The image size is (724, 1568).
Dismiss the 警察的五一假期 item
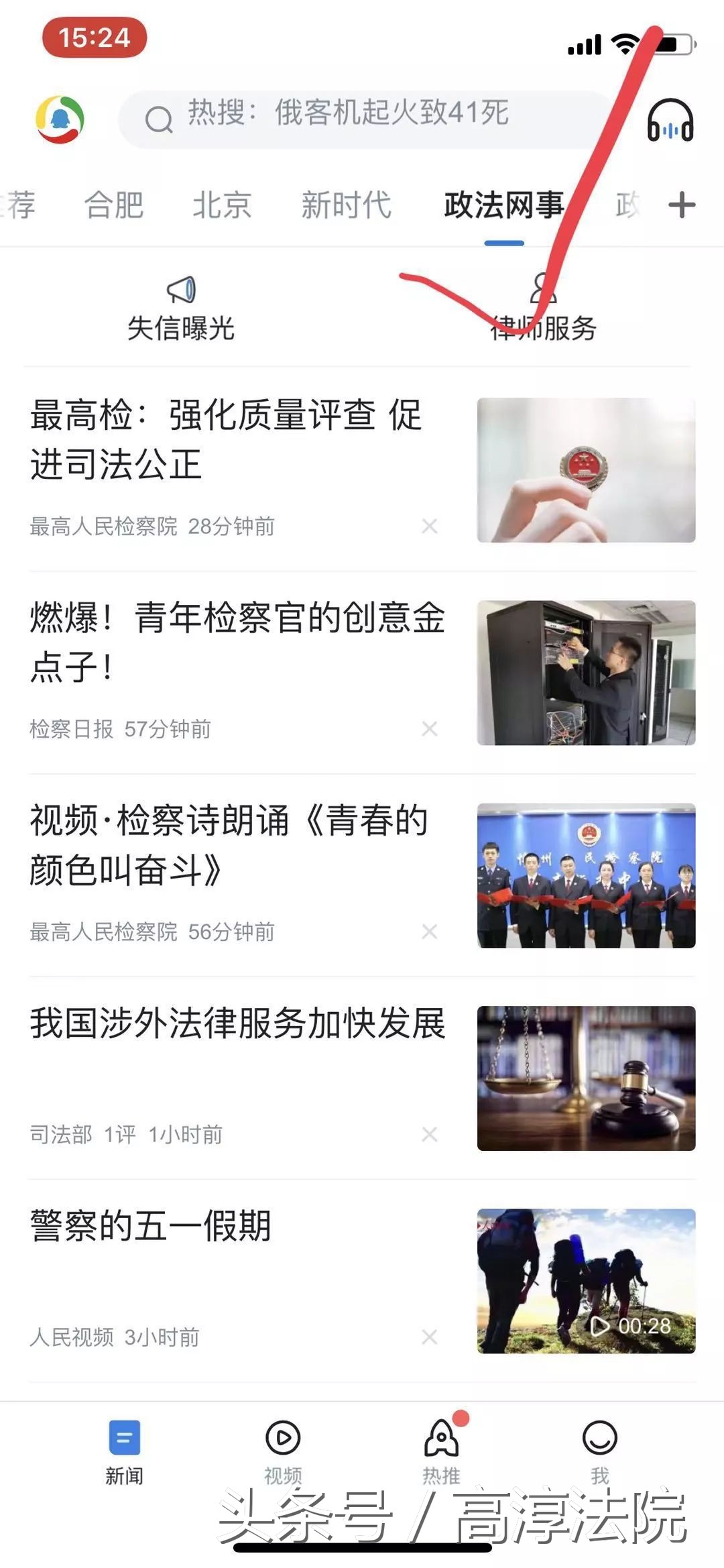pyautogui.click(x=430, y=1337)
